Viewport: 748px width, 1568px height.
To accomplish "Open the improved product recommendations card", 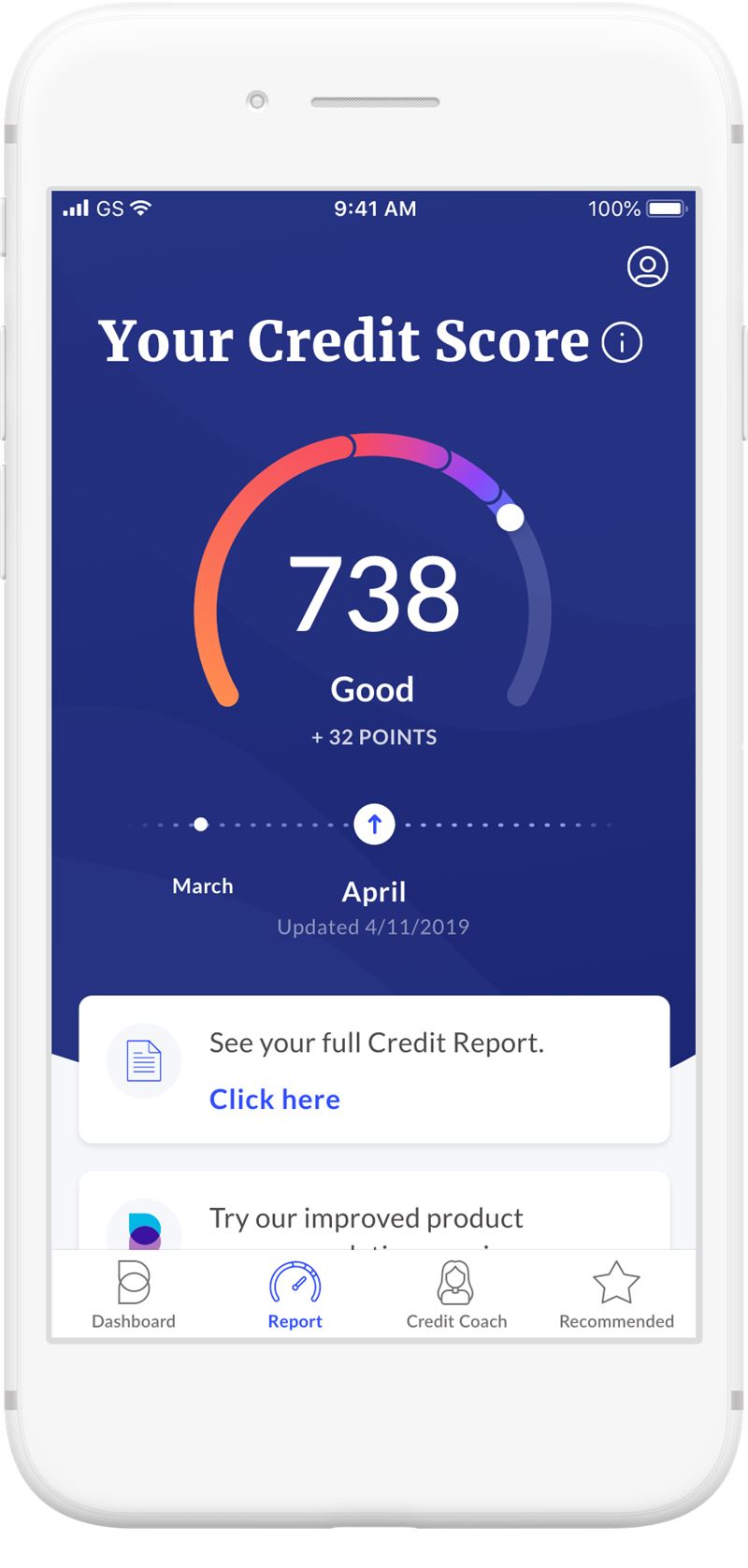I will [x=374, y=1210].
